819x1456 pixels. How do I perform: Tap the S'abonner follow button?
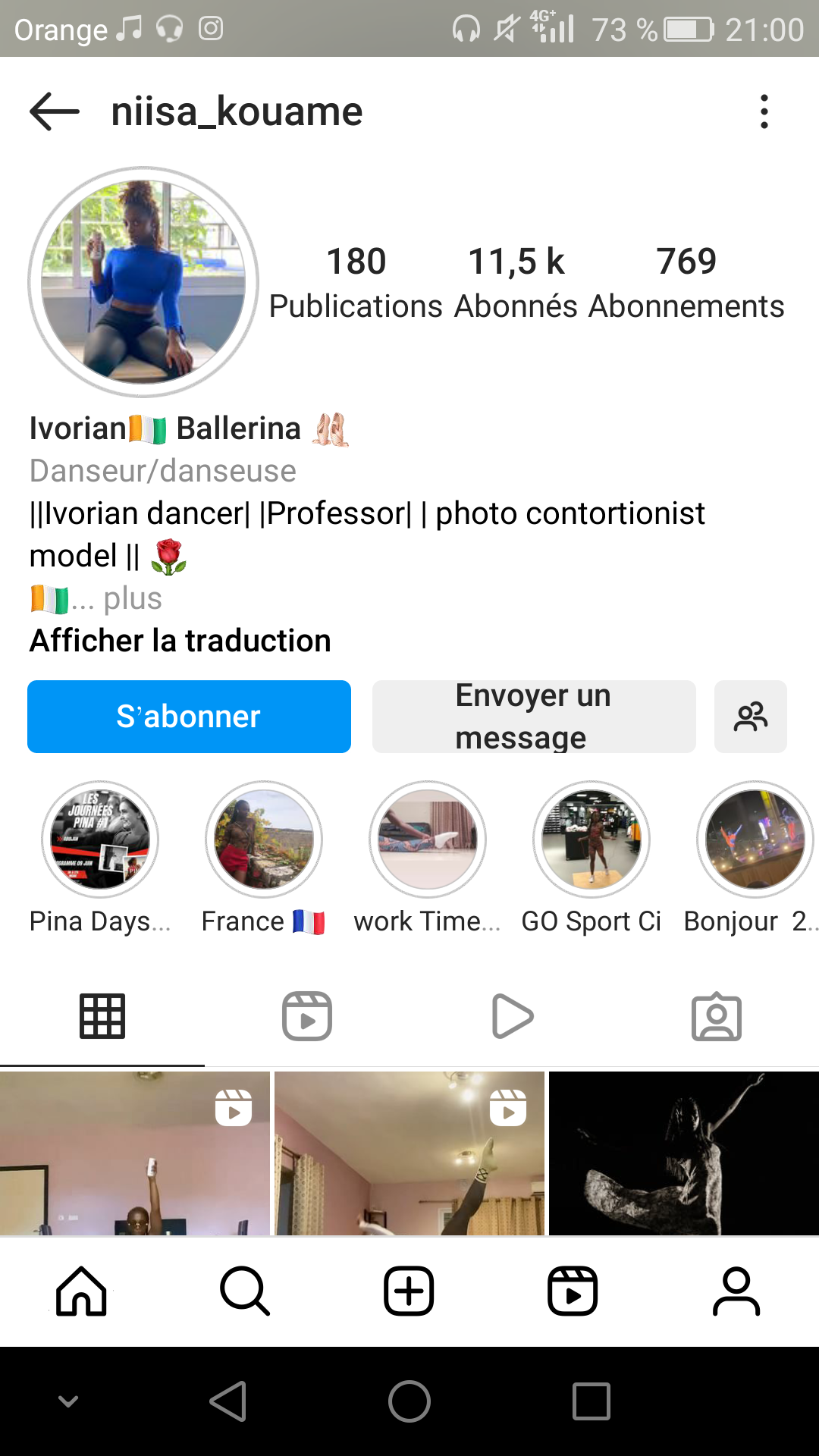tap(189, 717)
